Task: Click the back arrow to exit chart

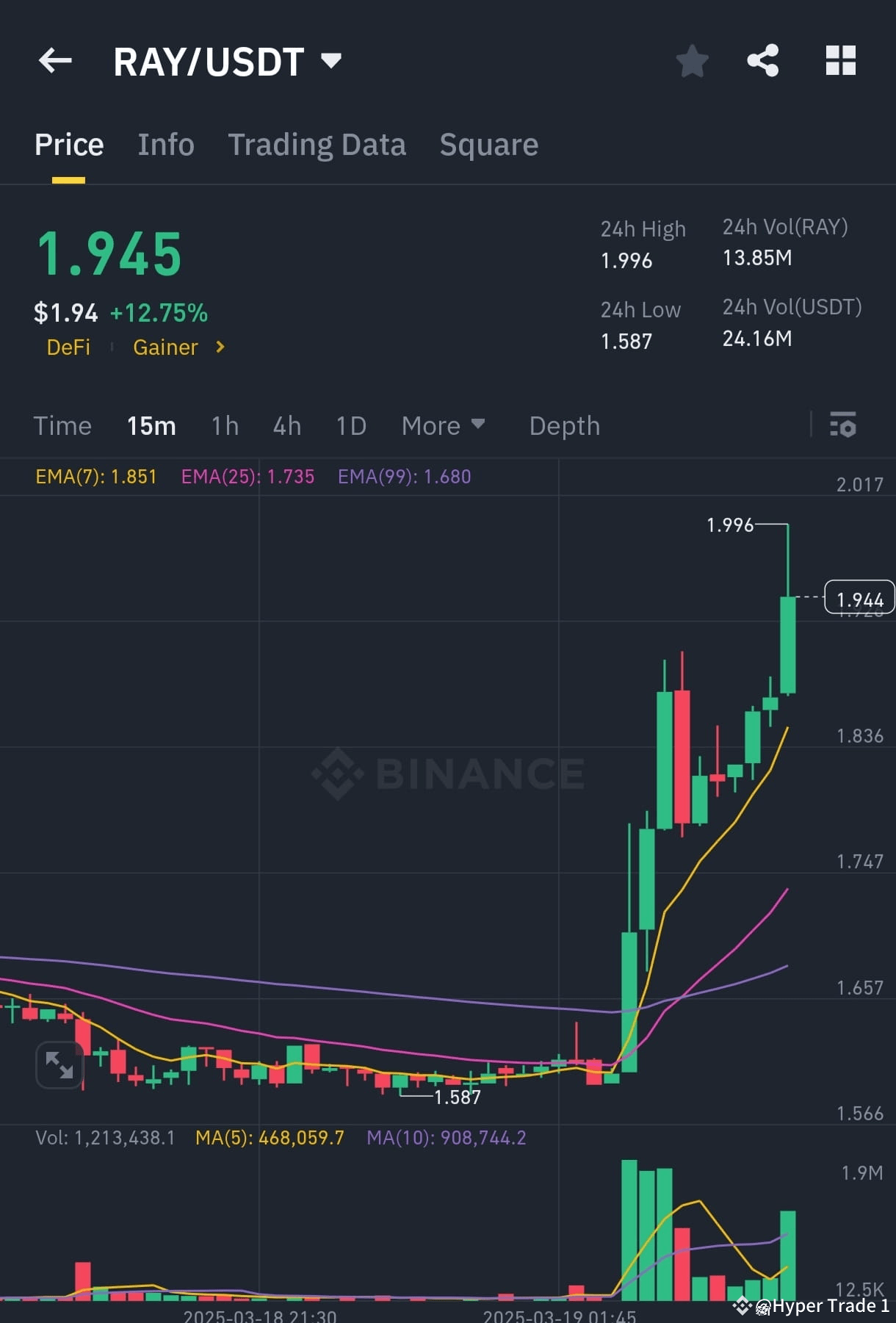Action: (x=55, y=61)
